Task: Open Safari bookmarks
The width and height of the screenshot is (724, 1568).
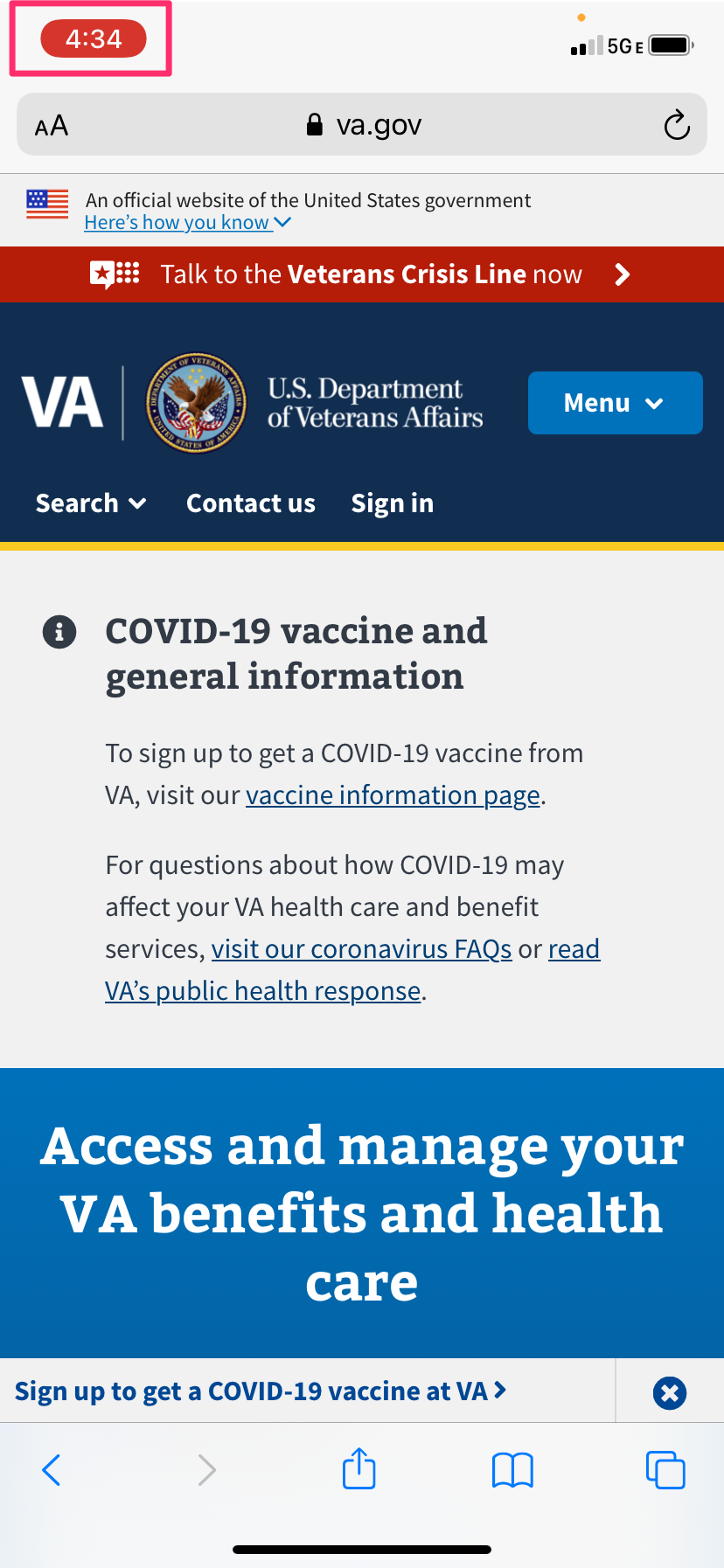Action: tap(512, 1470)
